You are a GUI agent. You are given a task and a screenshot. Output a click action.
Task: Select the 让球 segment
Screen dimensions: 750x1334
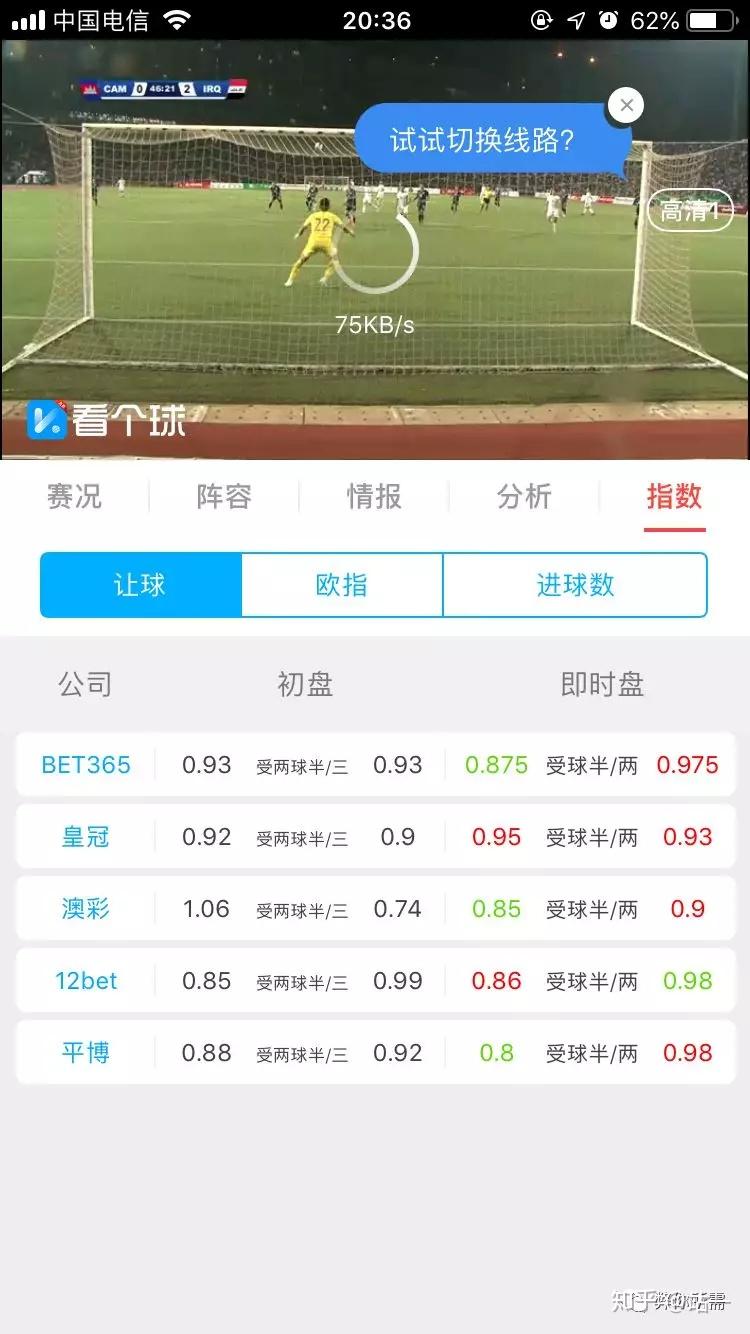(x=140, y=585)
